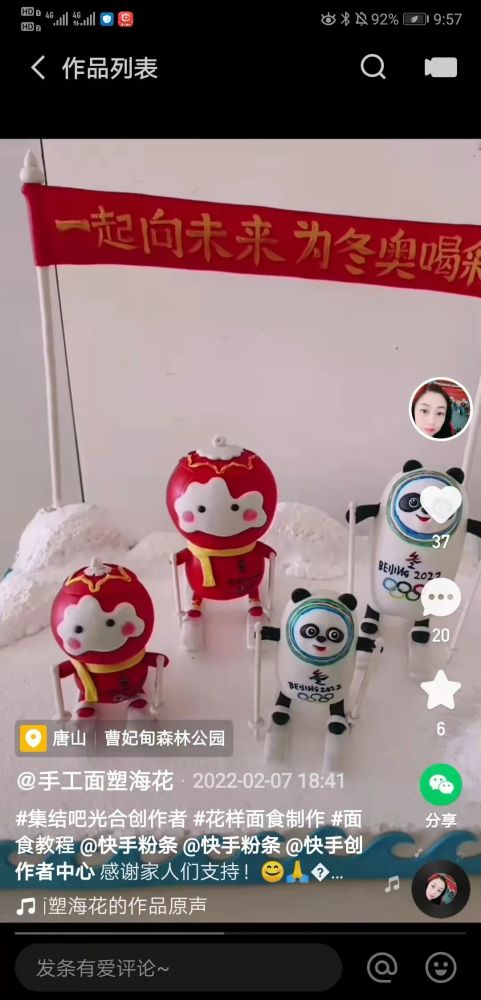
Task: Open the original sound 塑海花的作品原声
Action: point(112,906)
